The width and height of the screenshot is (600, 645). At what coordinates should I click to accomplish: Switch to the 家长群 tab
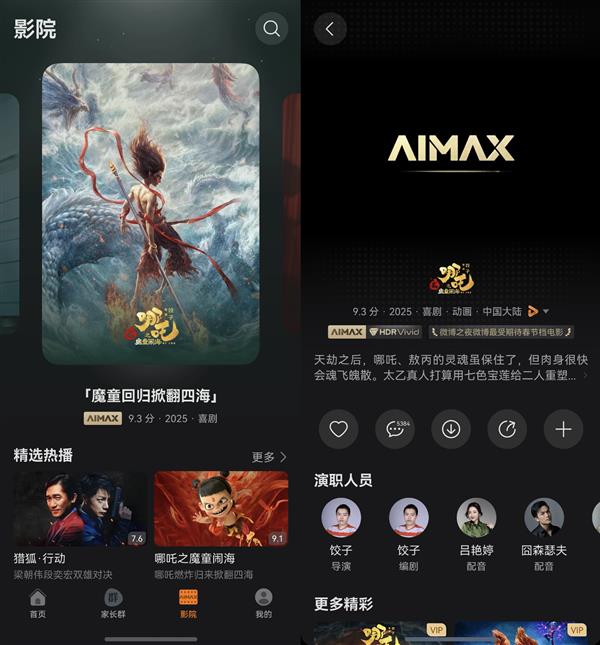(x=112, y=604)
